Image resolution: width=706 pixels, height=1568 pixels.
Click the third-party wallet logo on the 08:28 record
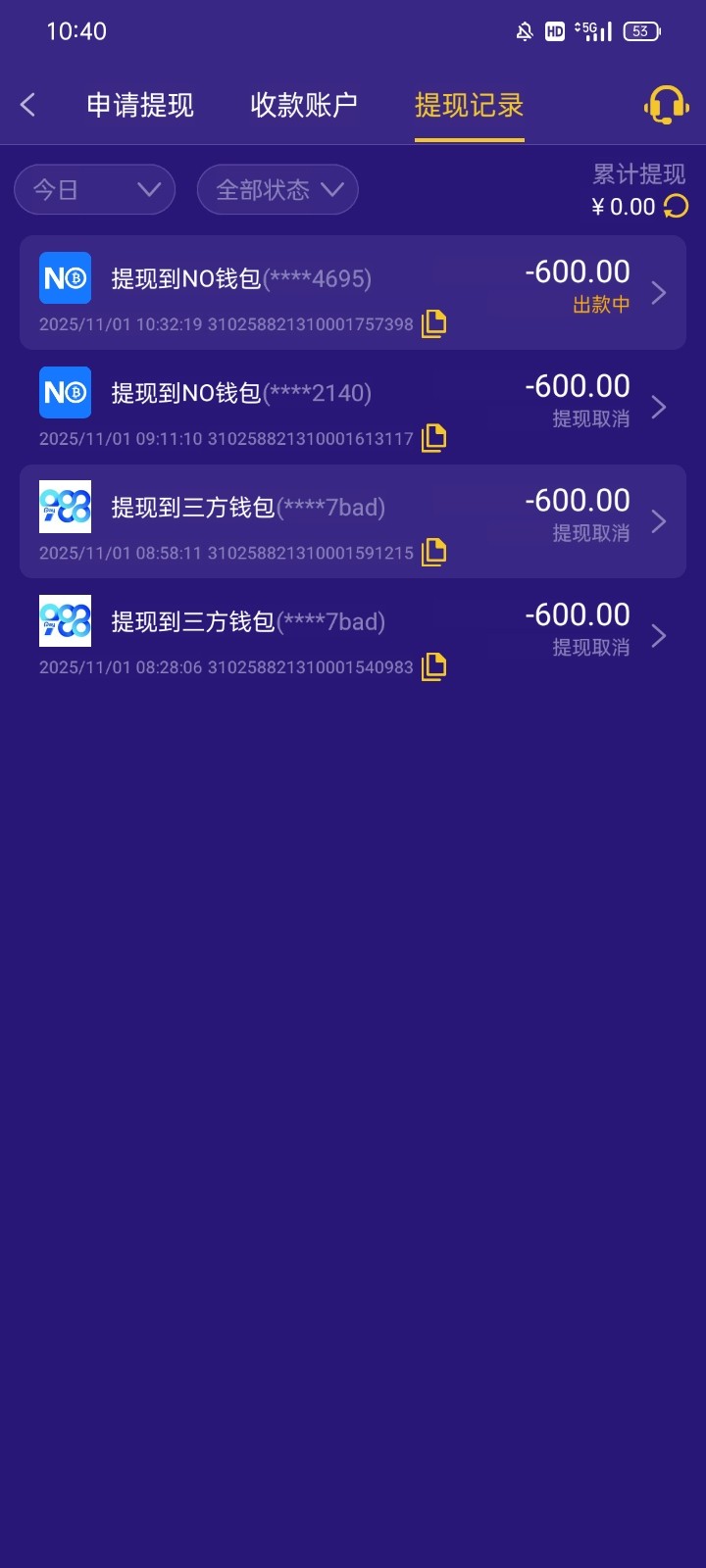(x=65, y=620)
